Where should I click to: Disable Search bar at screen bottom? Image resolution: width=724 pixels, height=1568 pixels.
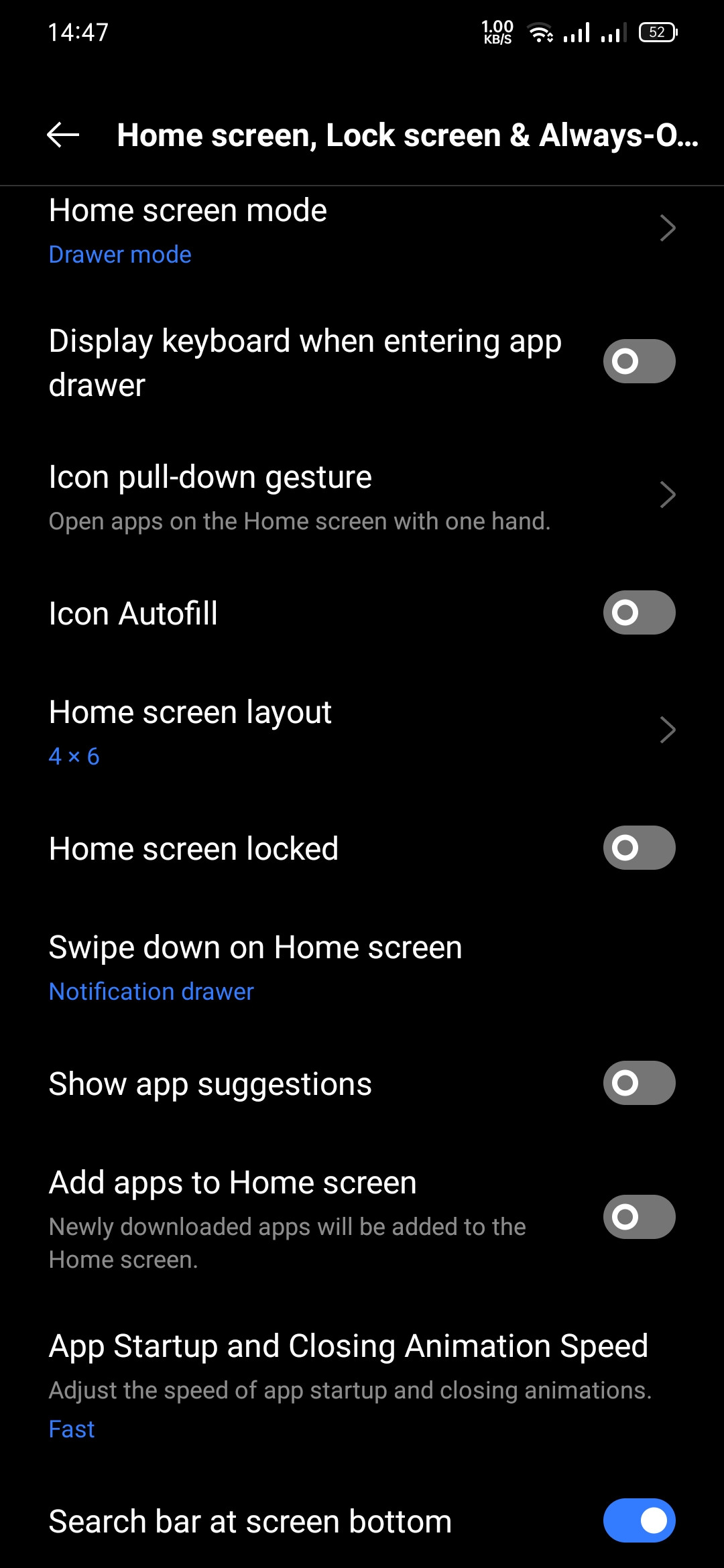tap(638, 1520)
